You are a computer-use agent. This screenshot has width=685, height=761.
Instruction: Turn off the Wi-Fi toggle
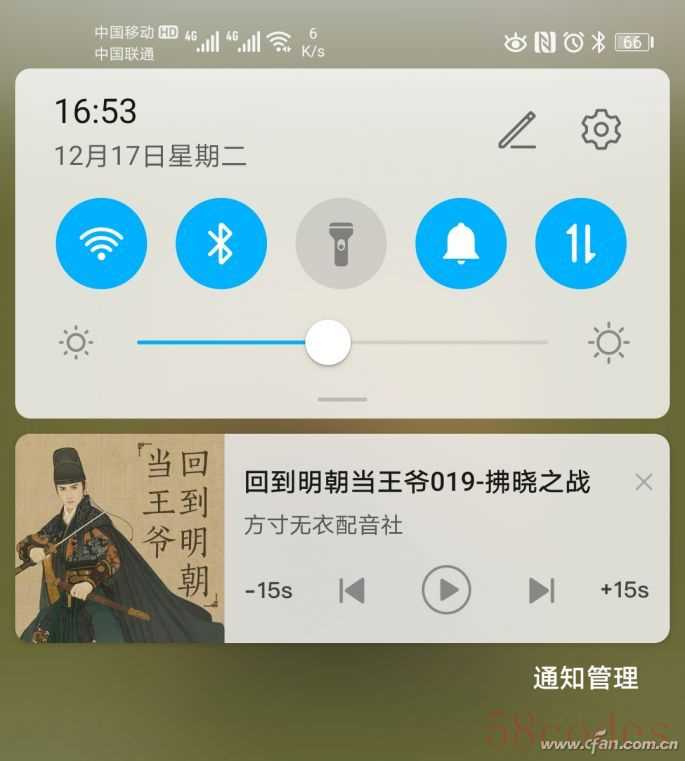[101, 243]
